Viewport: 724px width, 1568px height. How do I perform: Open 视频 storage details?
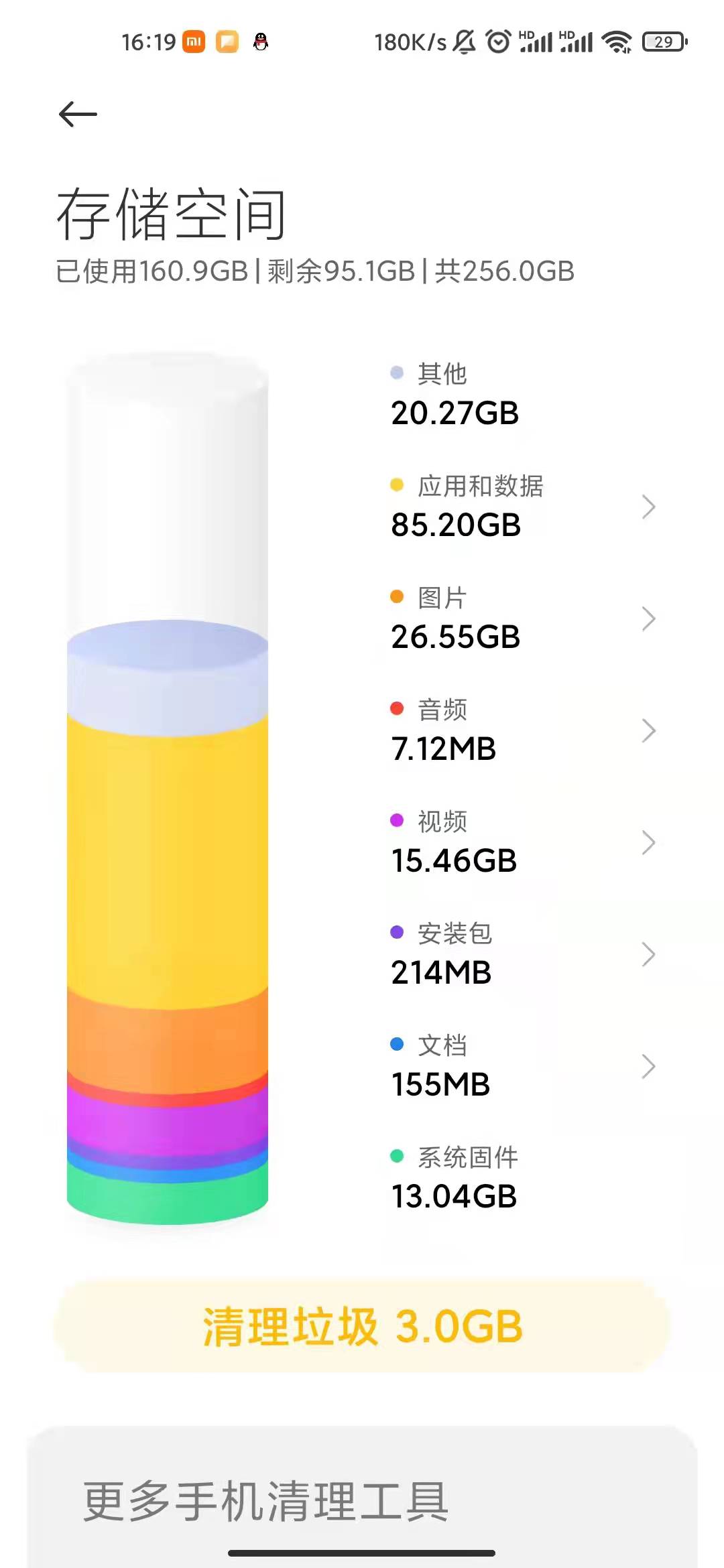523,842
